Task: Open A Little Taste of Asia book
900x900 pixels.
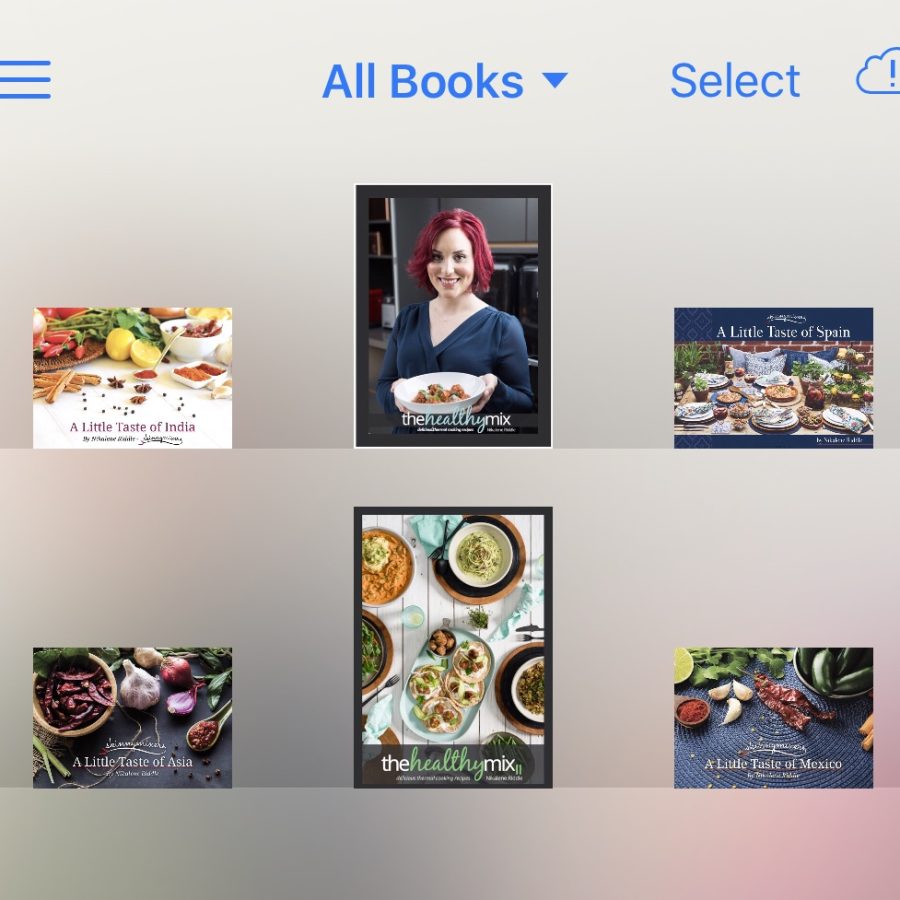Action: tap(132, 717)
